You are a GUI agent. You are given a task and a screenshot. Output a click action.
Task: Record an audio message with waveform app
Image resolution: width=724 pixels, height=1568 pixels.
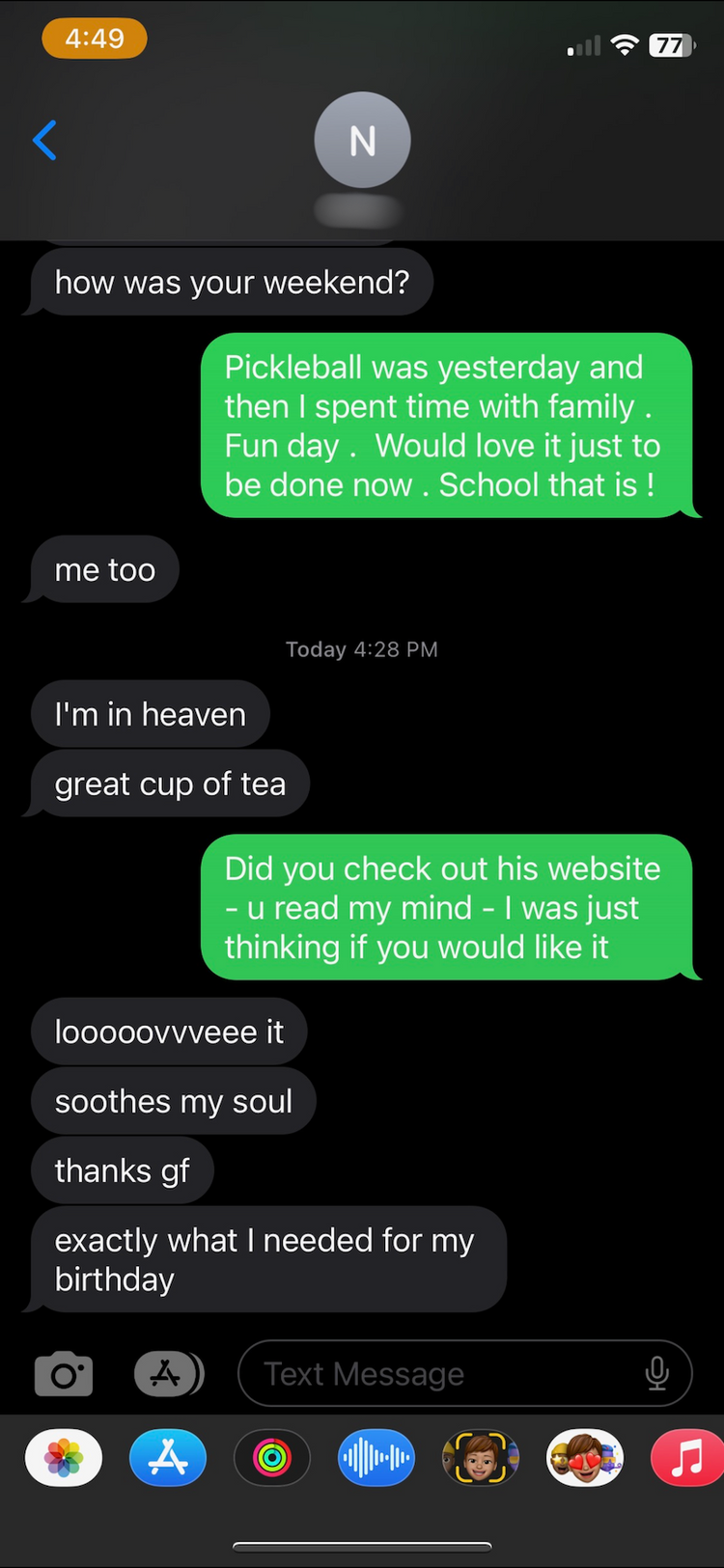point(376,1457)
